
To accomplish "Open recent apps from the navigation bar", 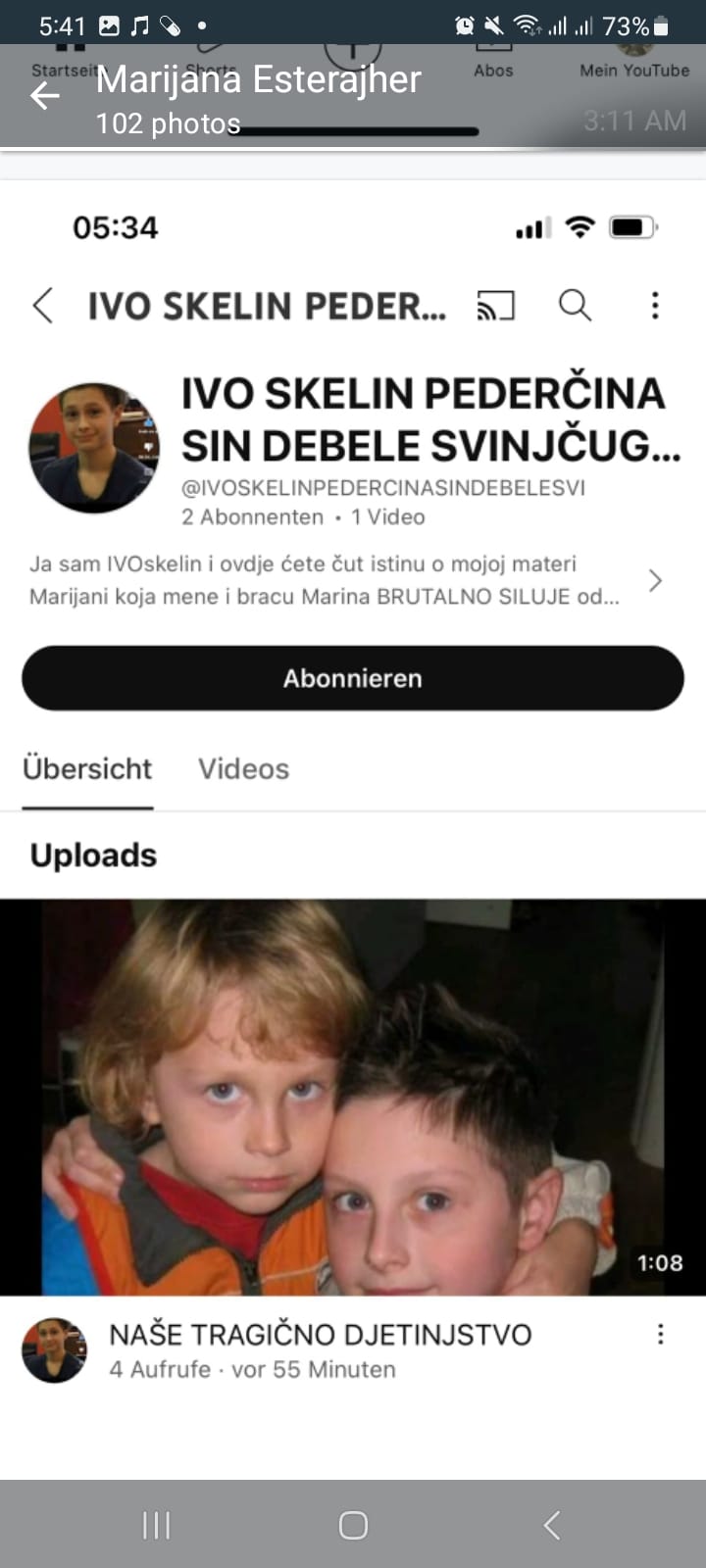I will coord(156,1525).
